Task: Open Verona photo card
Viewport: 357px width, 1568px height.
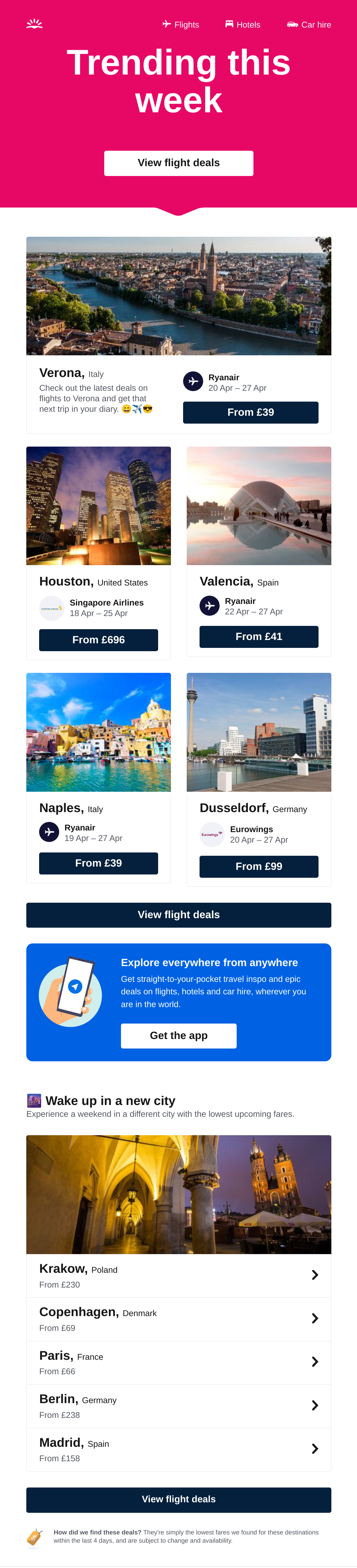Action: [178, 296]
